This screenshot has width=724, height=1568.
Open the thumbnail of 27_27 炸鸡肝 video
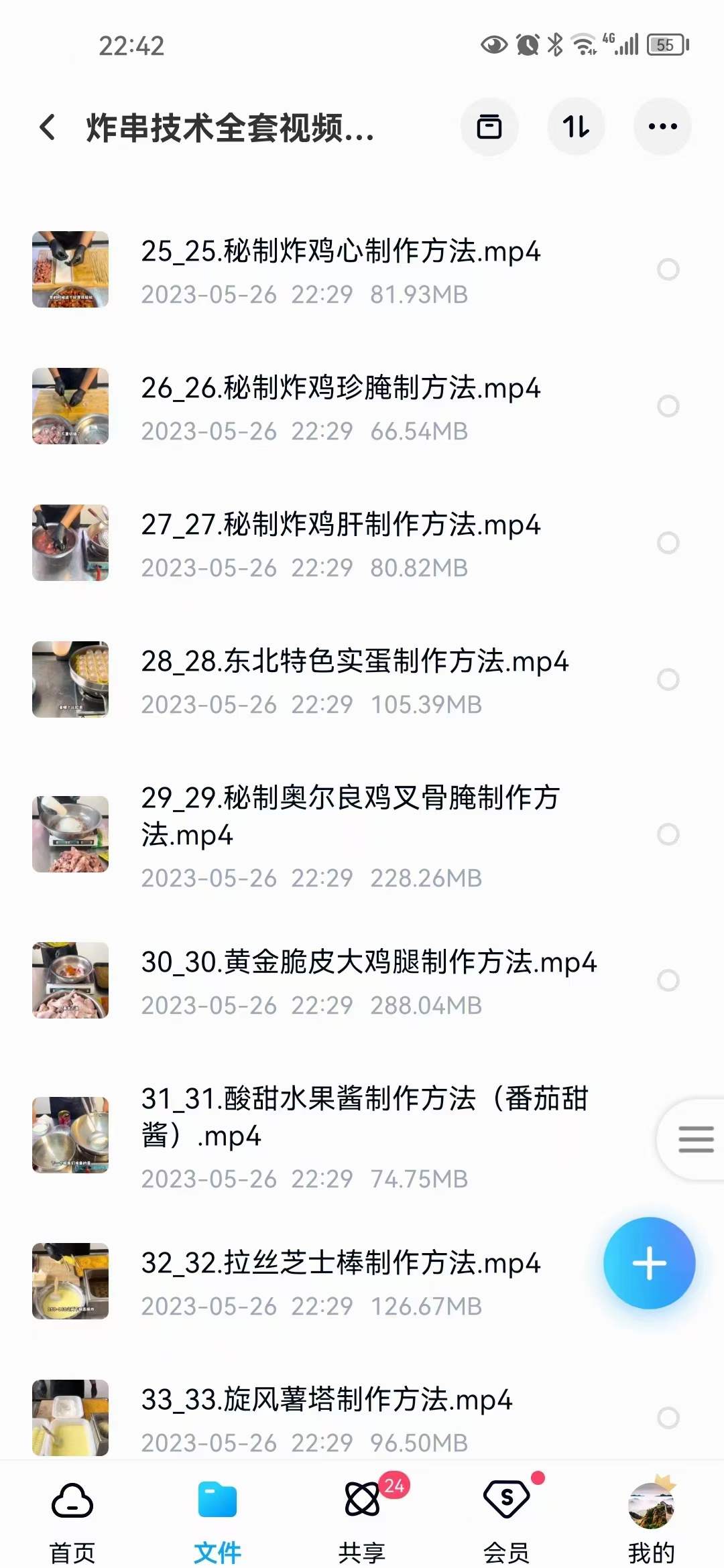tap(71, 541)
